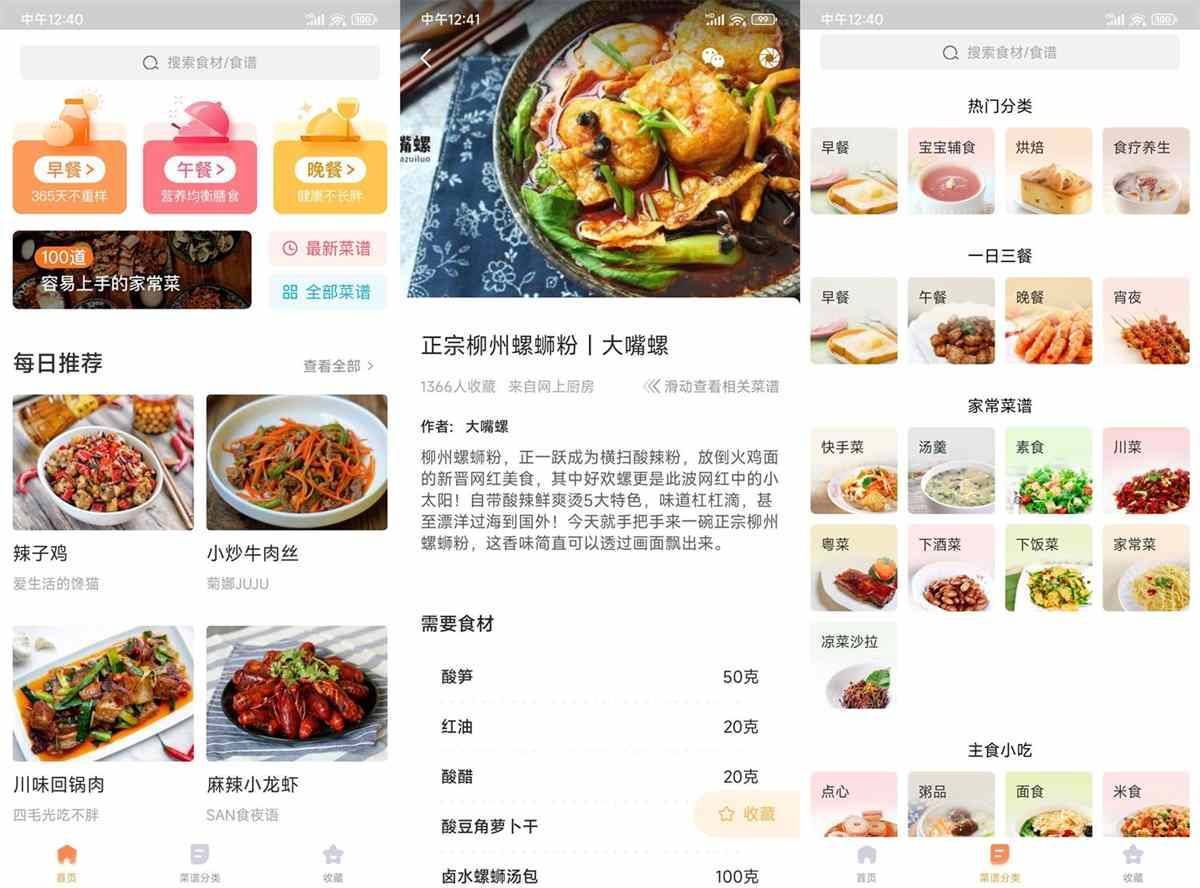The height and width of the screenshot is (888, 1200).
Task: Choose the 川菜 category
Action: (x=1146, y=471)
